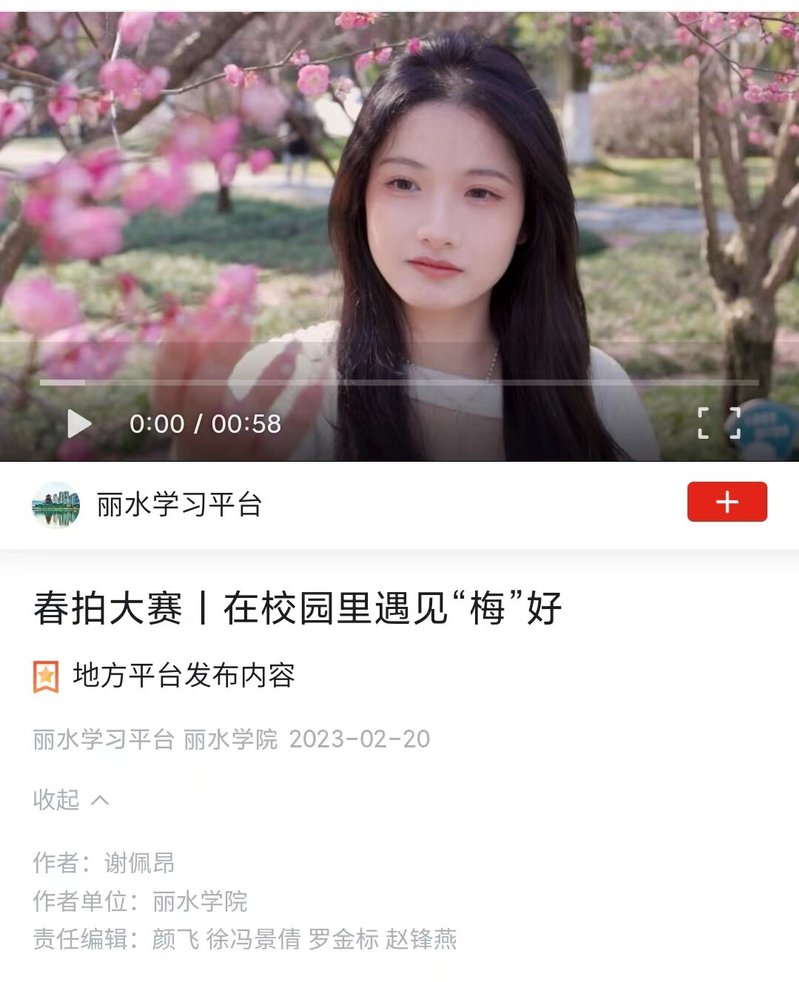Tap the video progress bar
This screenshot has width=799, height=982.
400,382
